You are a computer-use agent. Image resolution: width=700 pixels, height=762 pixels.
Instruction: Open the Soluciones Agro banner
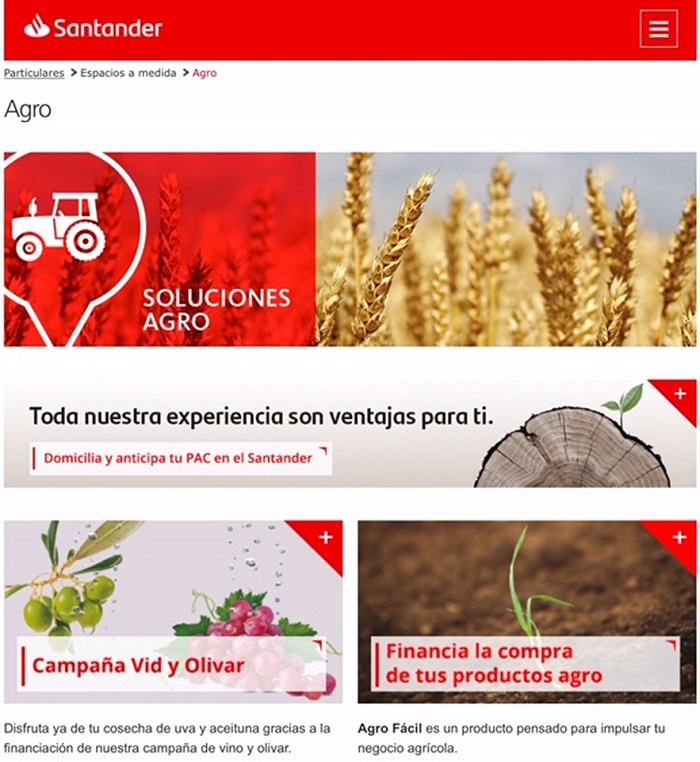[x=350, y=249]
